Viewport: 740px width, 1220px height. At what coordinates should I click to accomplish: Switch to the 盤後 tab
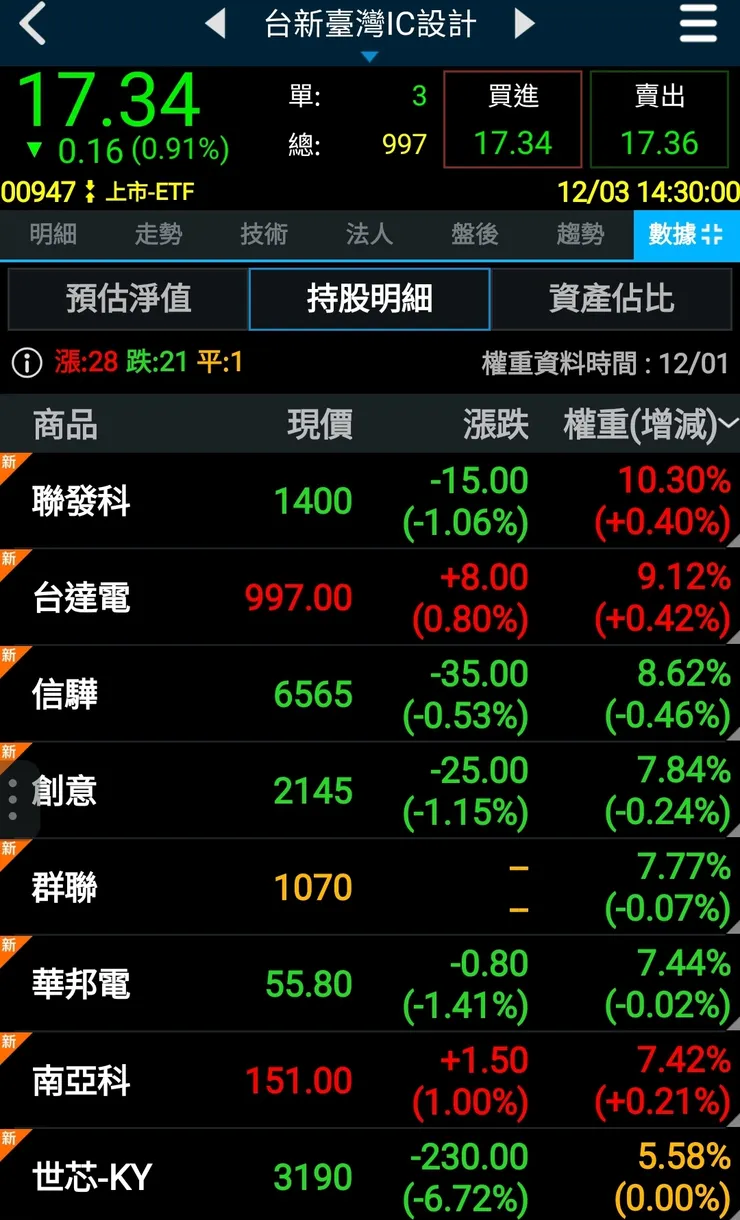point(474,235)
